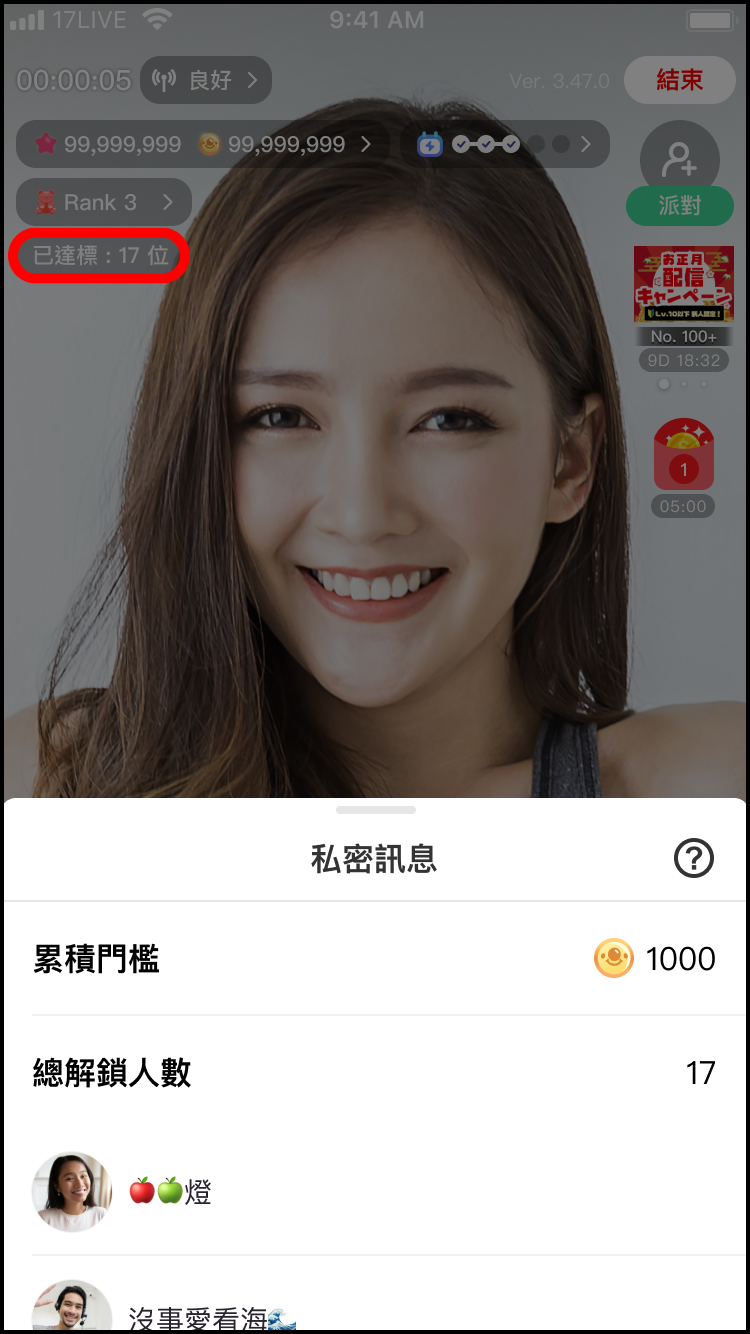The height and width of the screenshot is (1334, 750).
Task: End the live stream with 結束
Action: point(679,80)
